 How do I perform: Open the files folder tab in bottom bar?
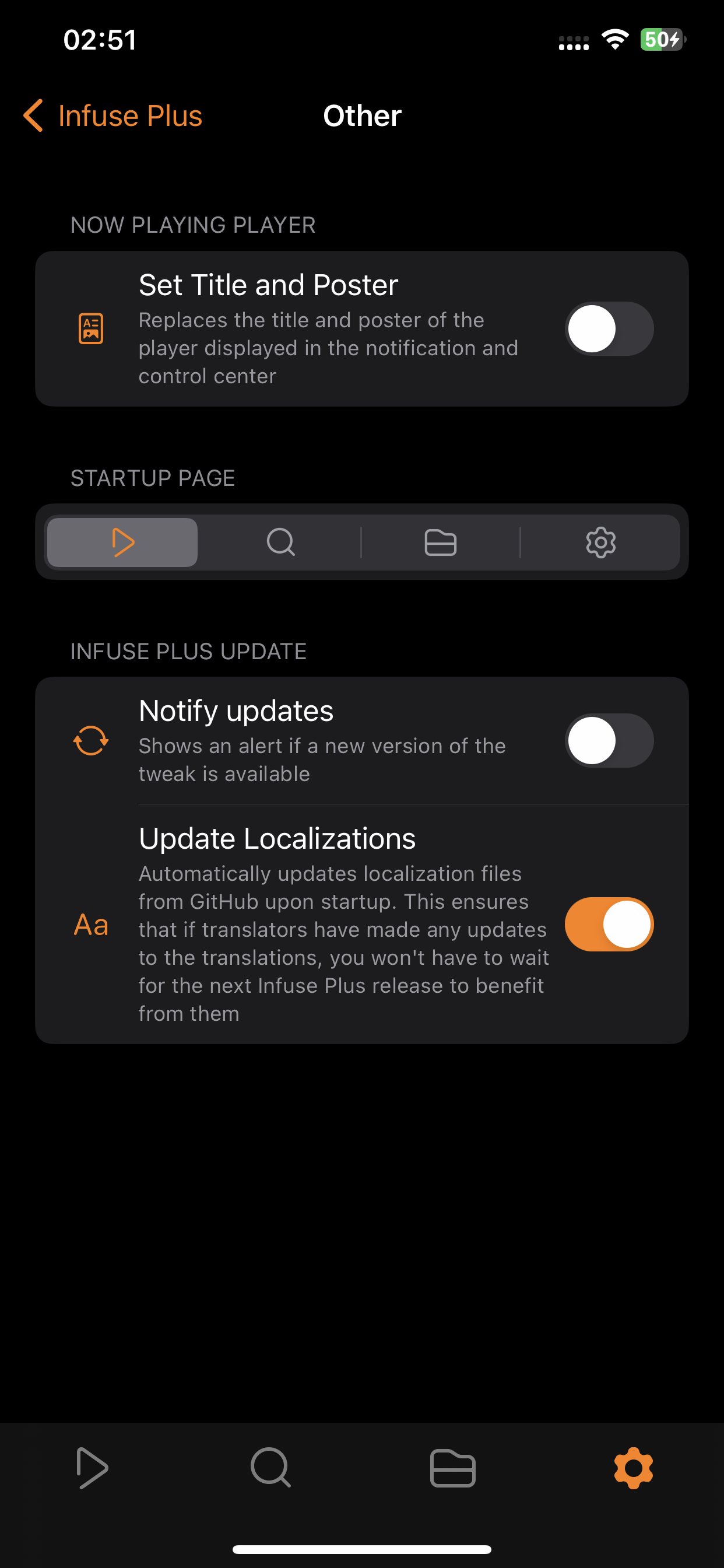click(453, 1468)
